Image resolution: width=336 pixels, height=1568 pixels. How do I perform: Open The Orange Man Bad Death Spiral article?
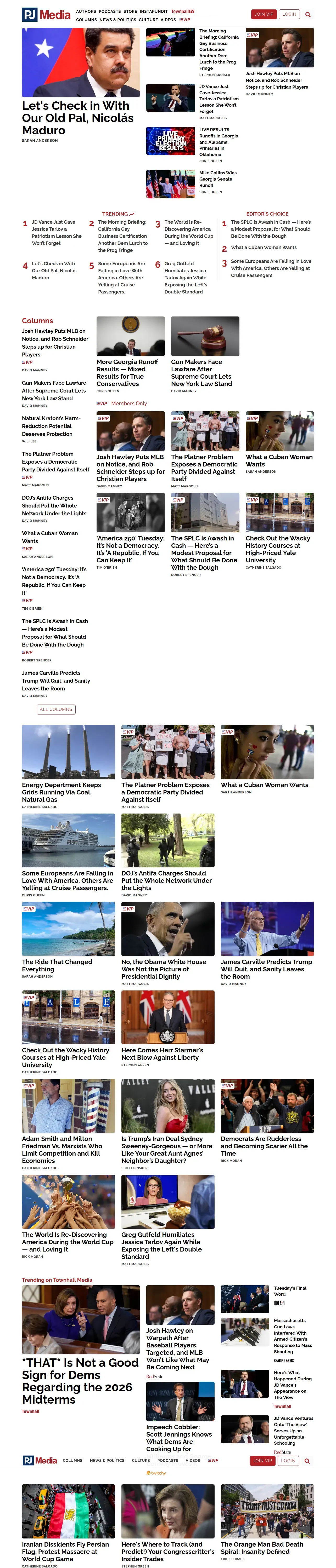click(x=262, y=1548)
